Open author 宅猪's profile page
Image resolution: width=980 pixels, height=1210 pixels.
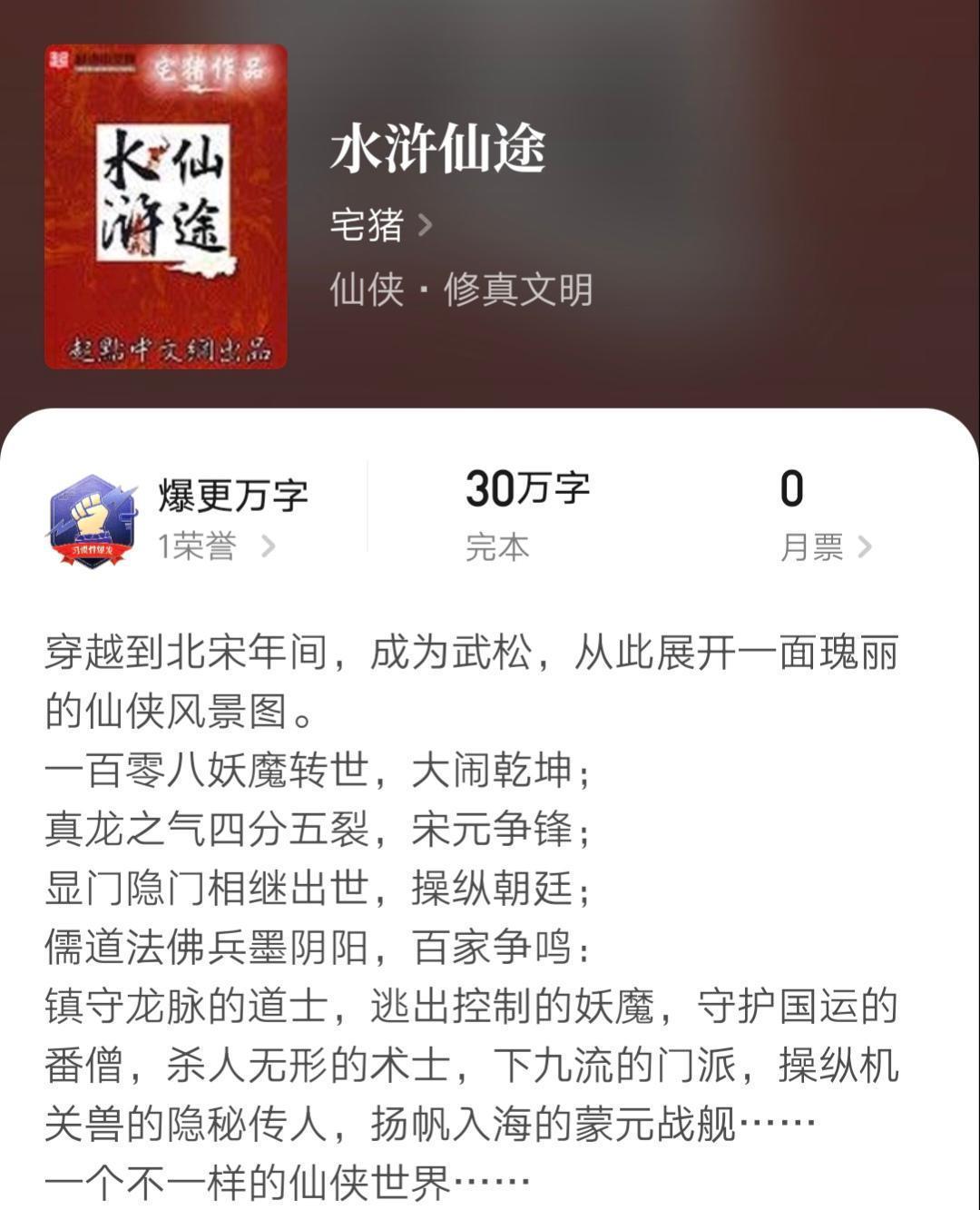coord(379,224)
